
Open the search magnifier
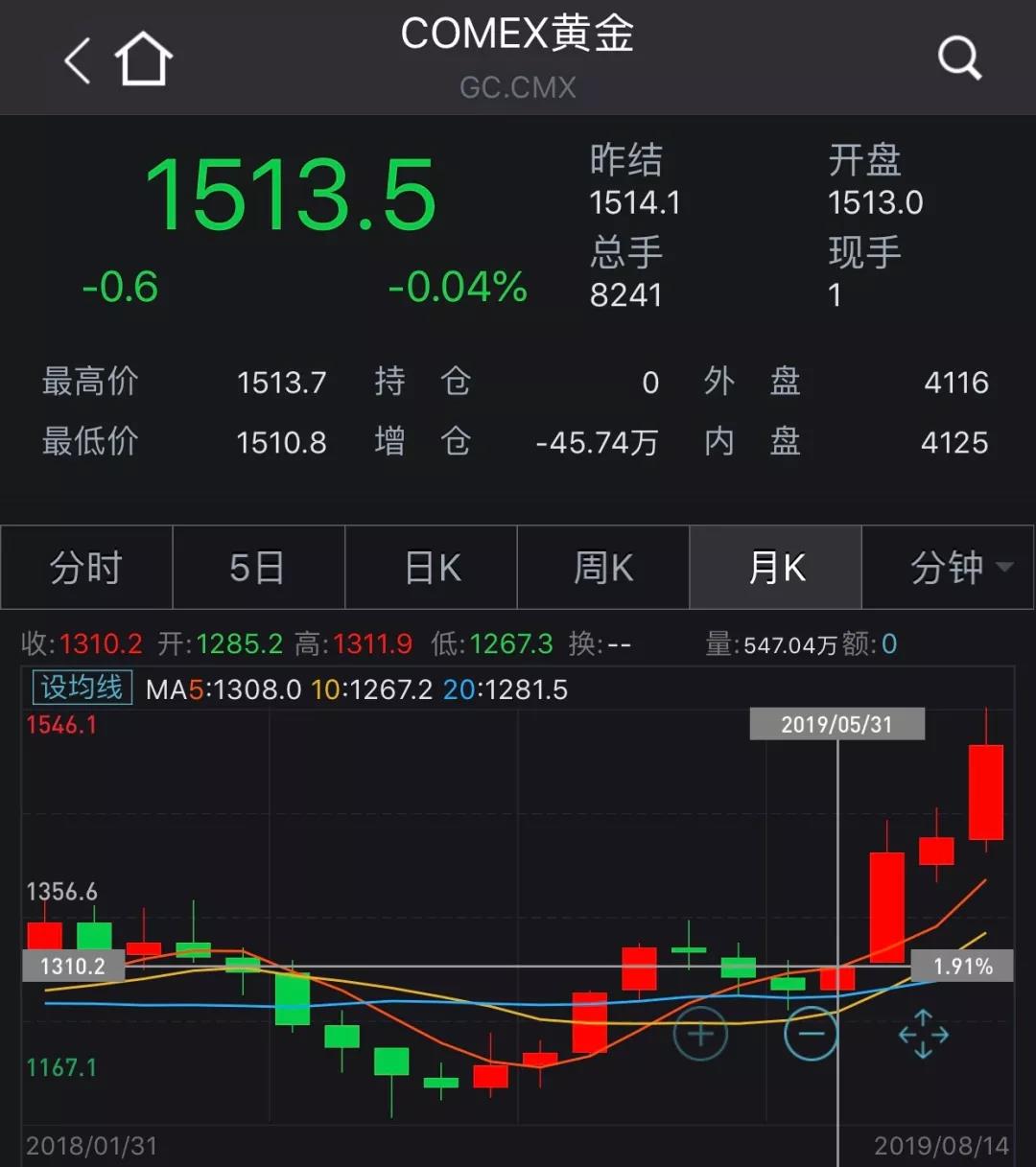[x=958, y=59]
